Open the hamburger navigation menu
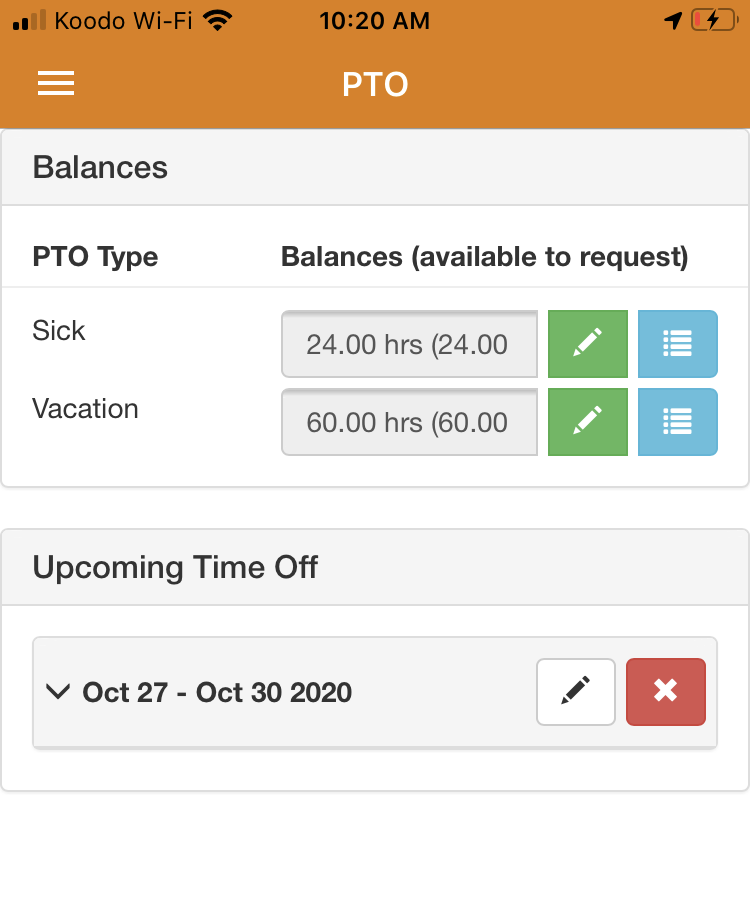750x916 pixels. [x=56, y=84]
